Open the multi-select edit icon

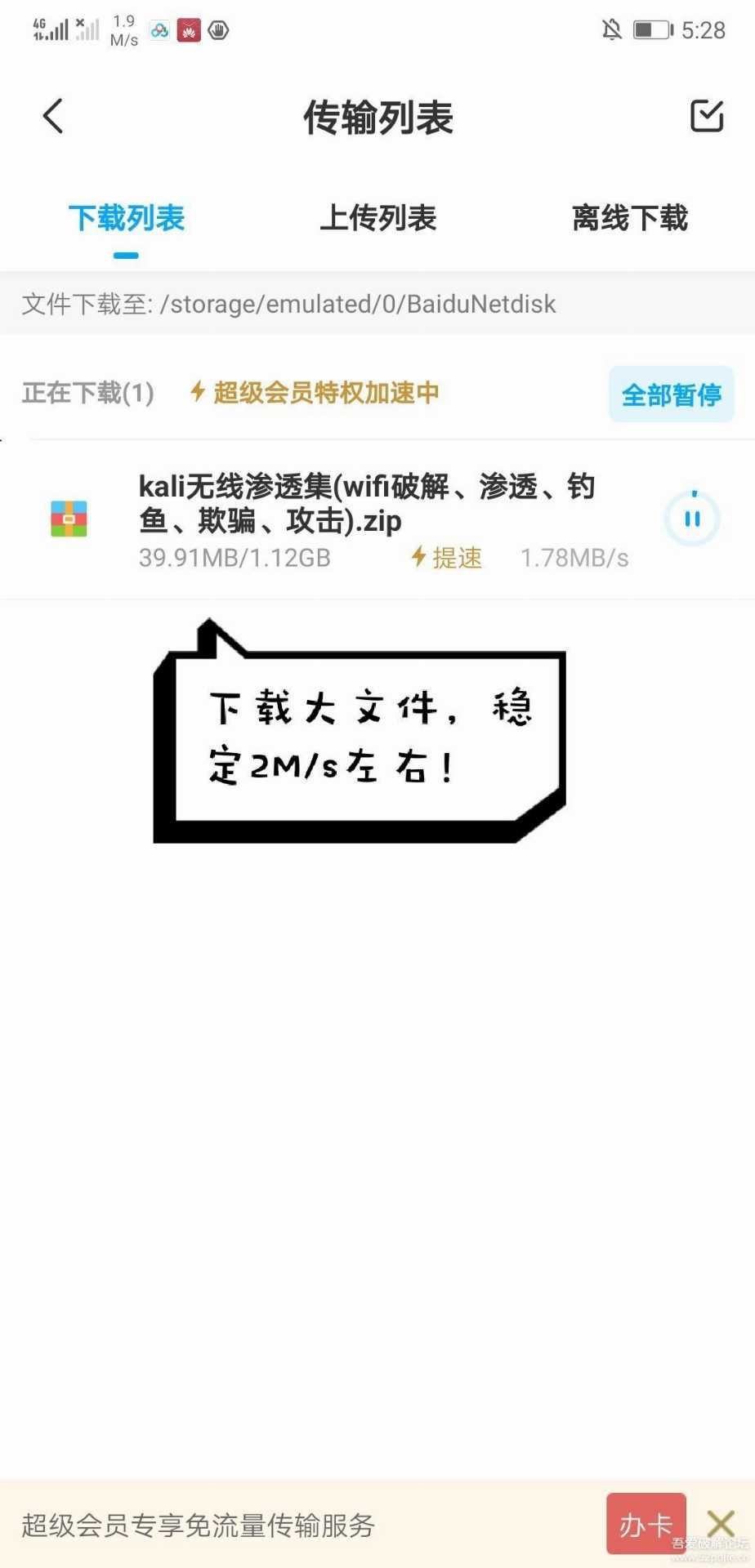click(707, 116)
